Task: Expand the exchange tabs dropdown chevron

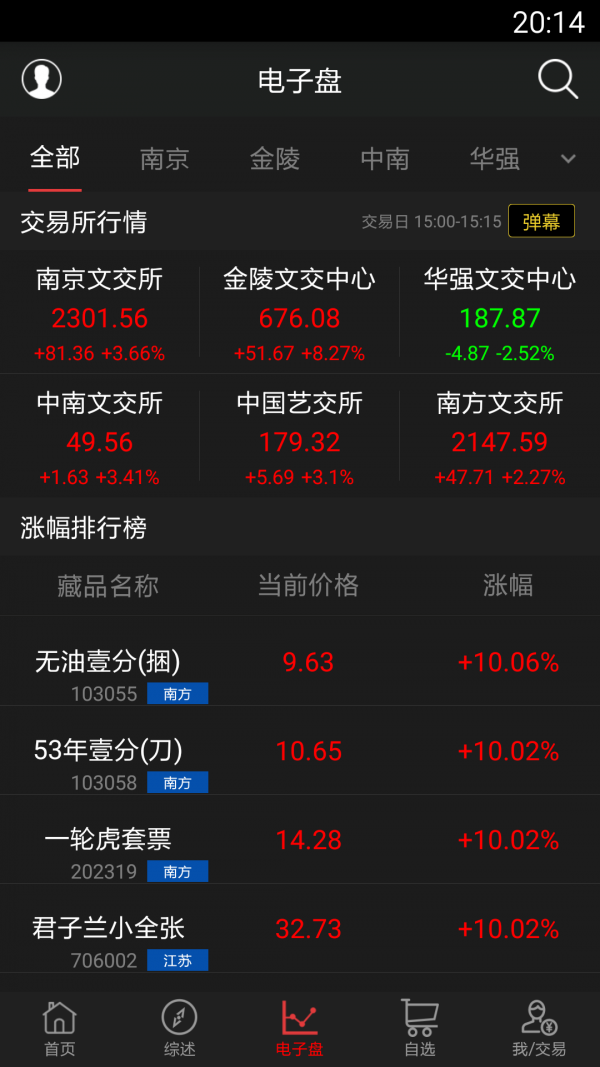Action: [568, 159]
